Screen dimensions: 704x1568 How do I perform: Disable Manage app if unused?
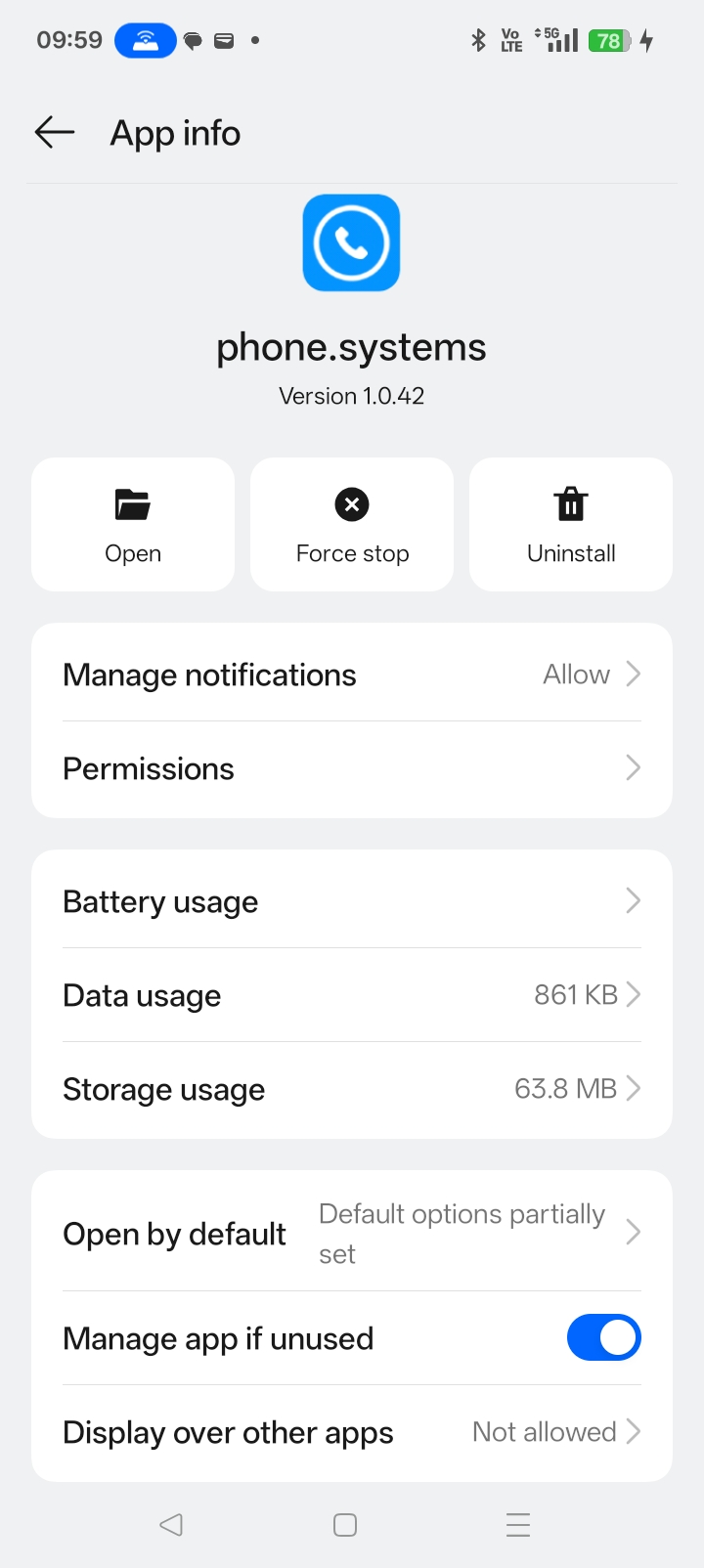point(603,1338)
